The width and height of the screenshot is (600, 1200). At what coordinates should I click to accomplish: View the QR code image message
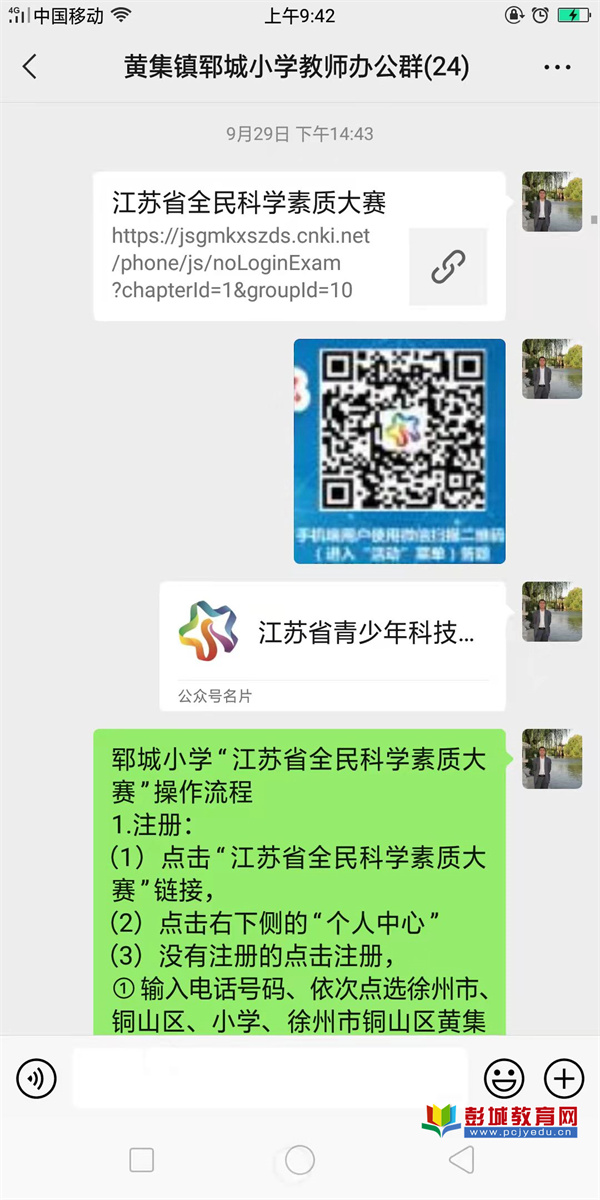click(399, 451)
